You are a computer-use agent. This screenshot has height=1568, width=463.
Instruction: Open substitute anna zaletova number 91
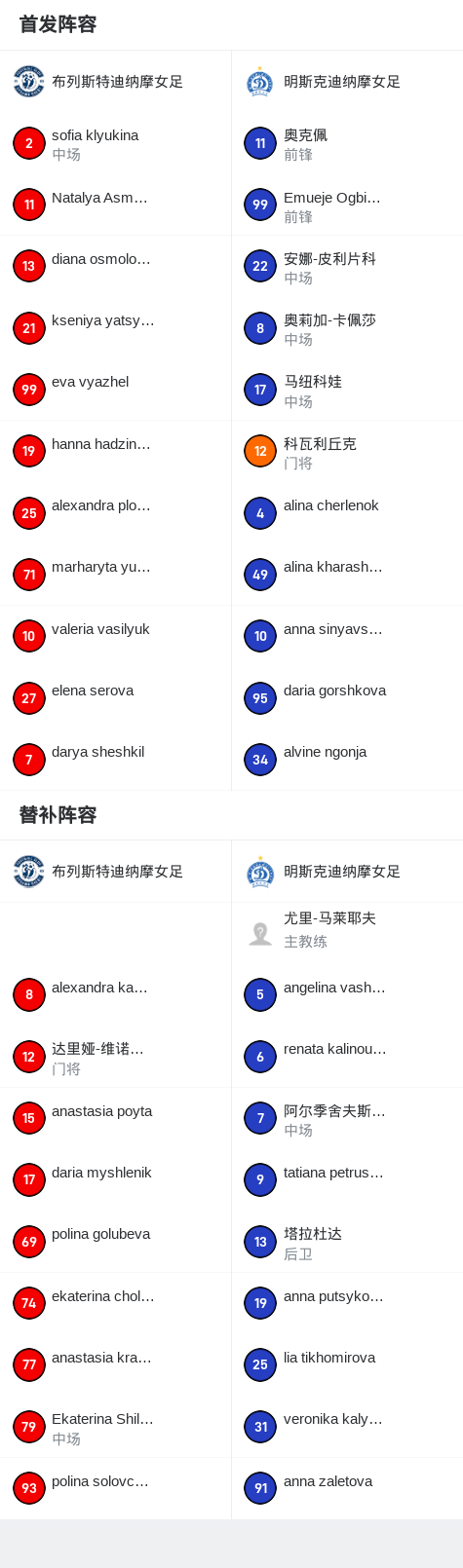coord(347,1488)
